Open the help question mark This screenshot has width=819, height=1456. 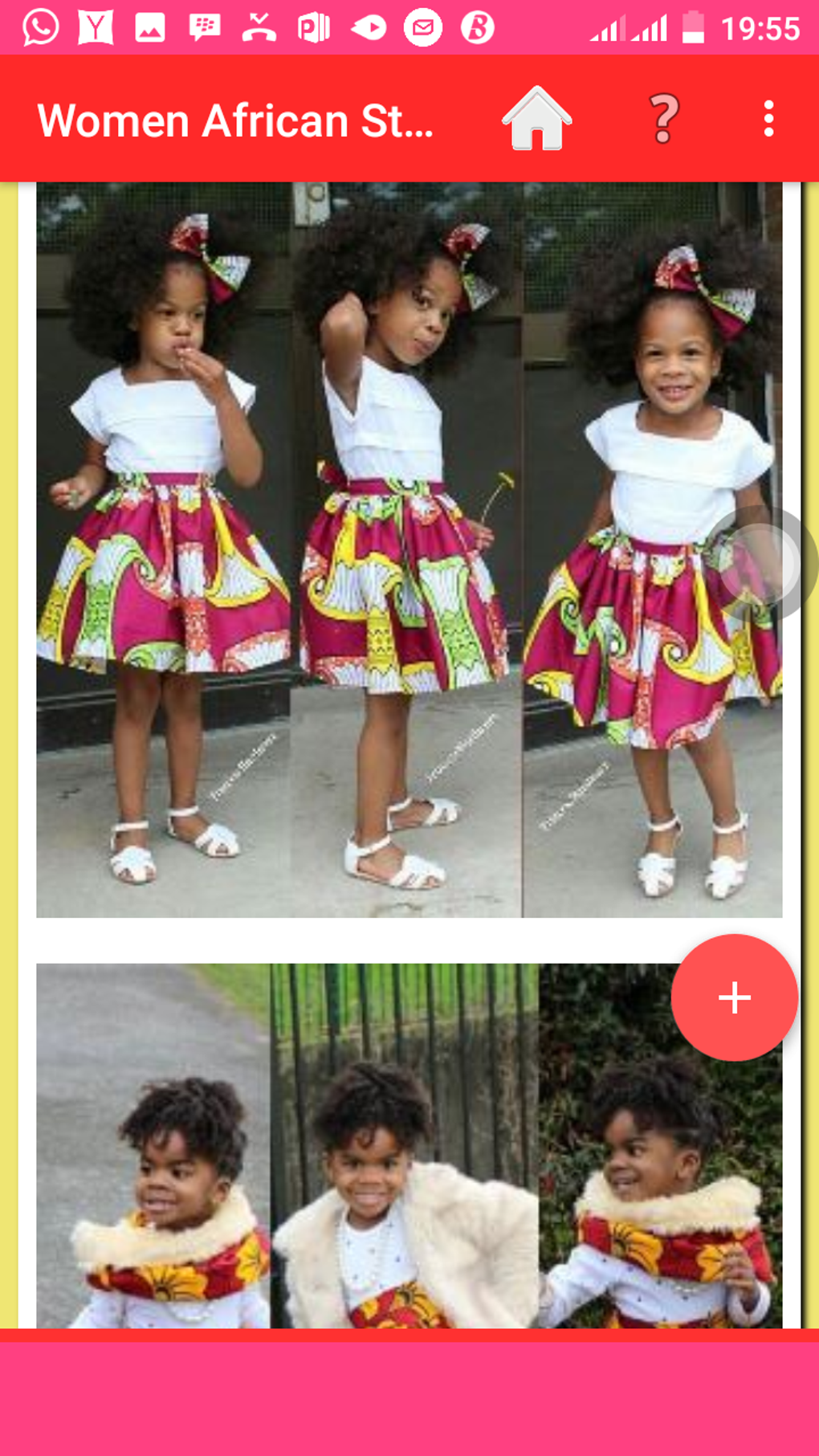[x=663, y=119]
